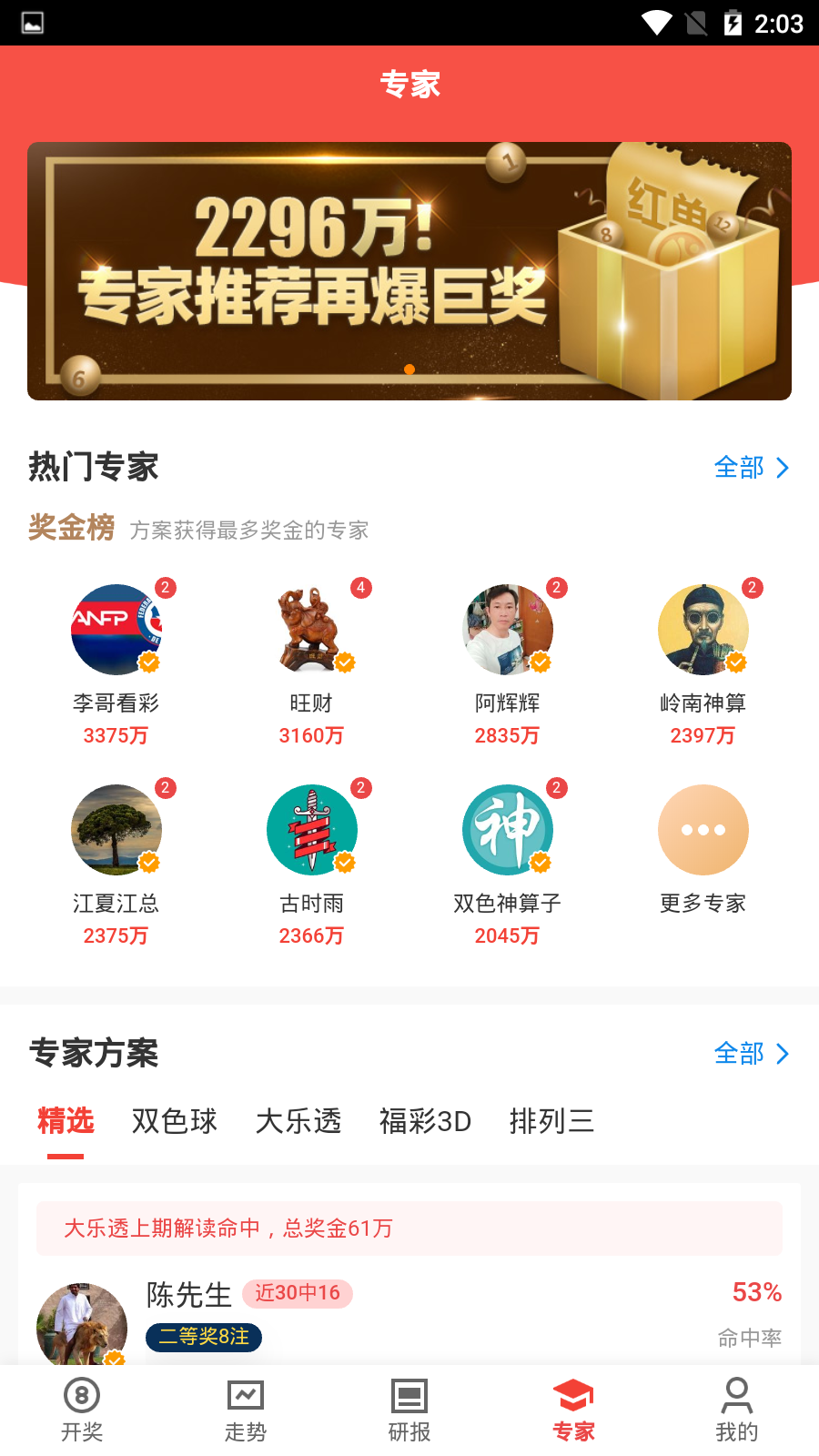
Task: Switch to the 双色球 tab
Action: coord(174,1121)
